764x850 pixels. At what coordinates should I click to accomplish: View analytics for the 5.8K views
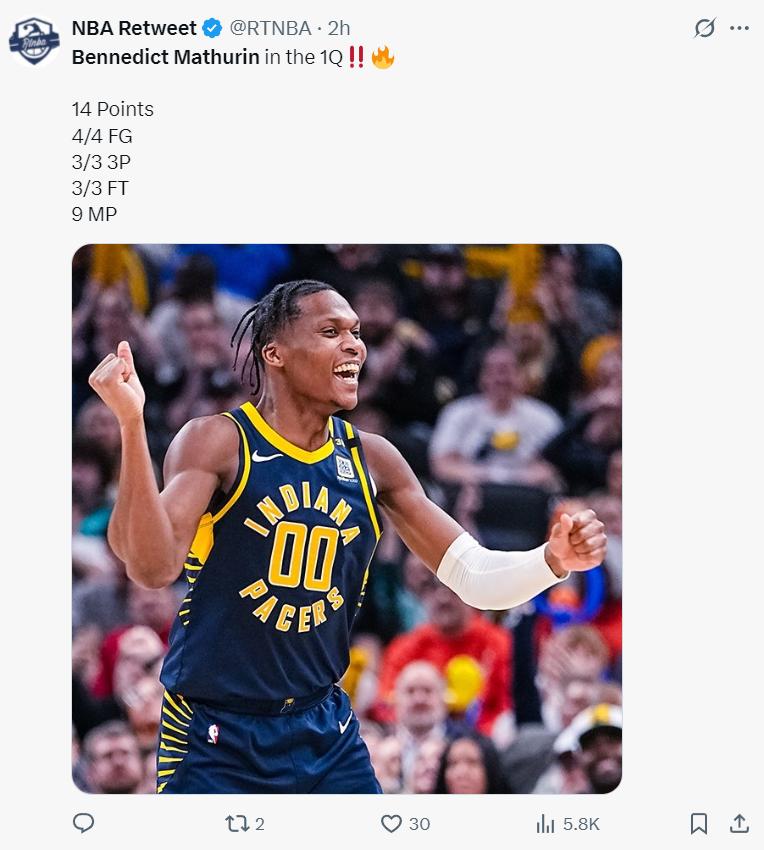click(546, 823)
